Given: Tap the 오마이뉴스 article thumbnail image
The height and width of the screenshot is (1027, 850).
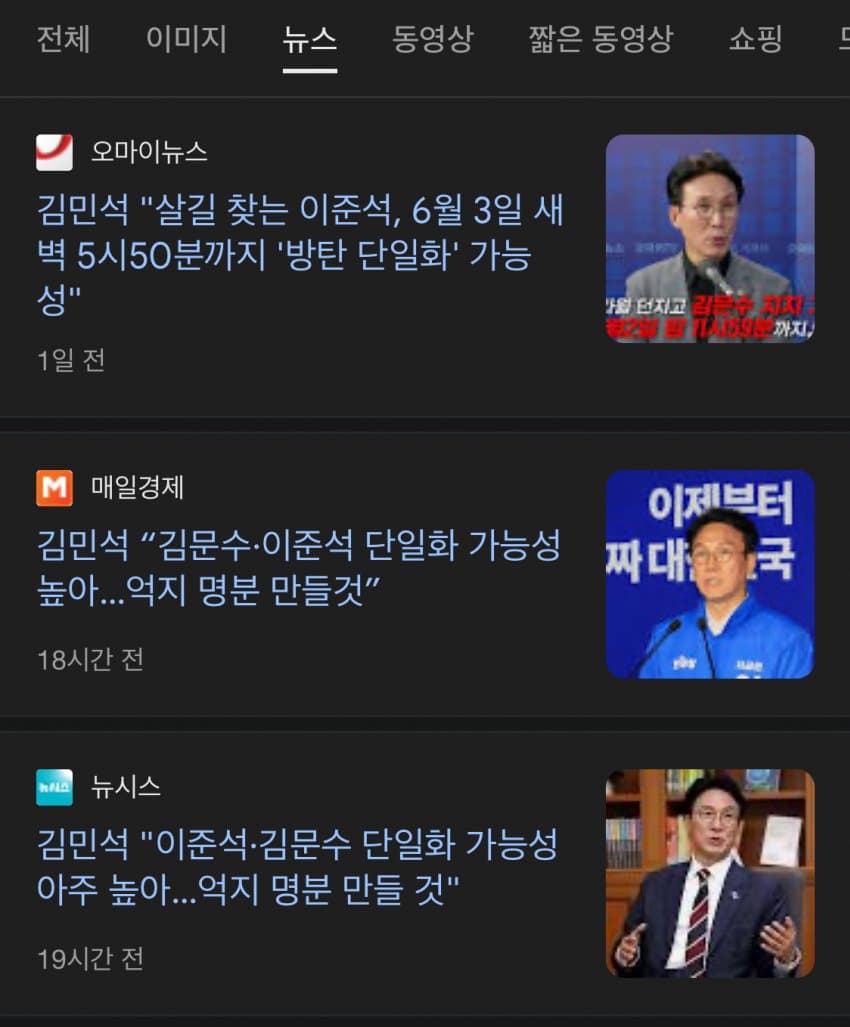Looking at the screenshot, I should coord(710,238).
